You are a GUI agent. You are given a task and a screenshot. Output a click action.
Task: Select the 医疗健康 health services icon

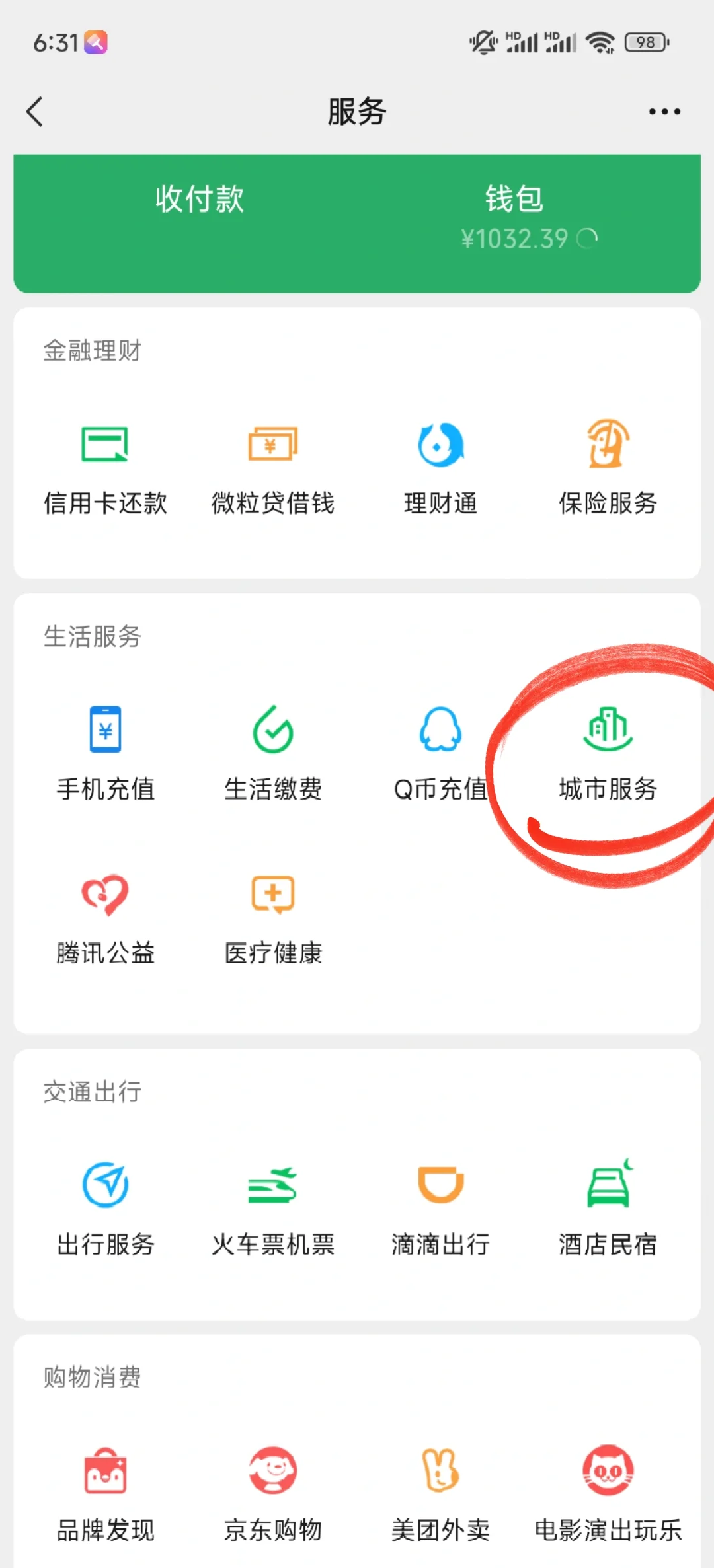[x=273, y=918]
